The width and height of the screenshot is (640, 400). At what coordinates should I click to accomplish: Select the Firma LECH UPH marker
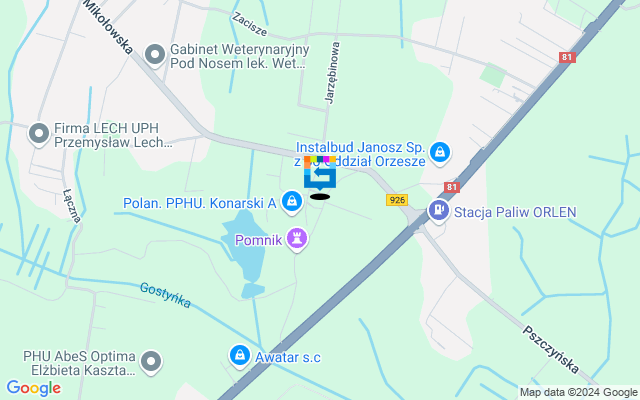pyautogui.click(x=39, y=132)
